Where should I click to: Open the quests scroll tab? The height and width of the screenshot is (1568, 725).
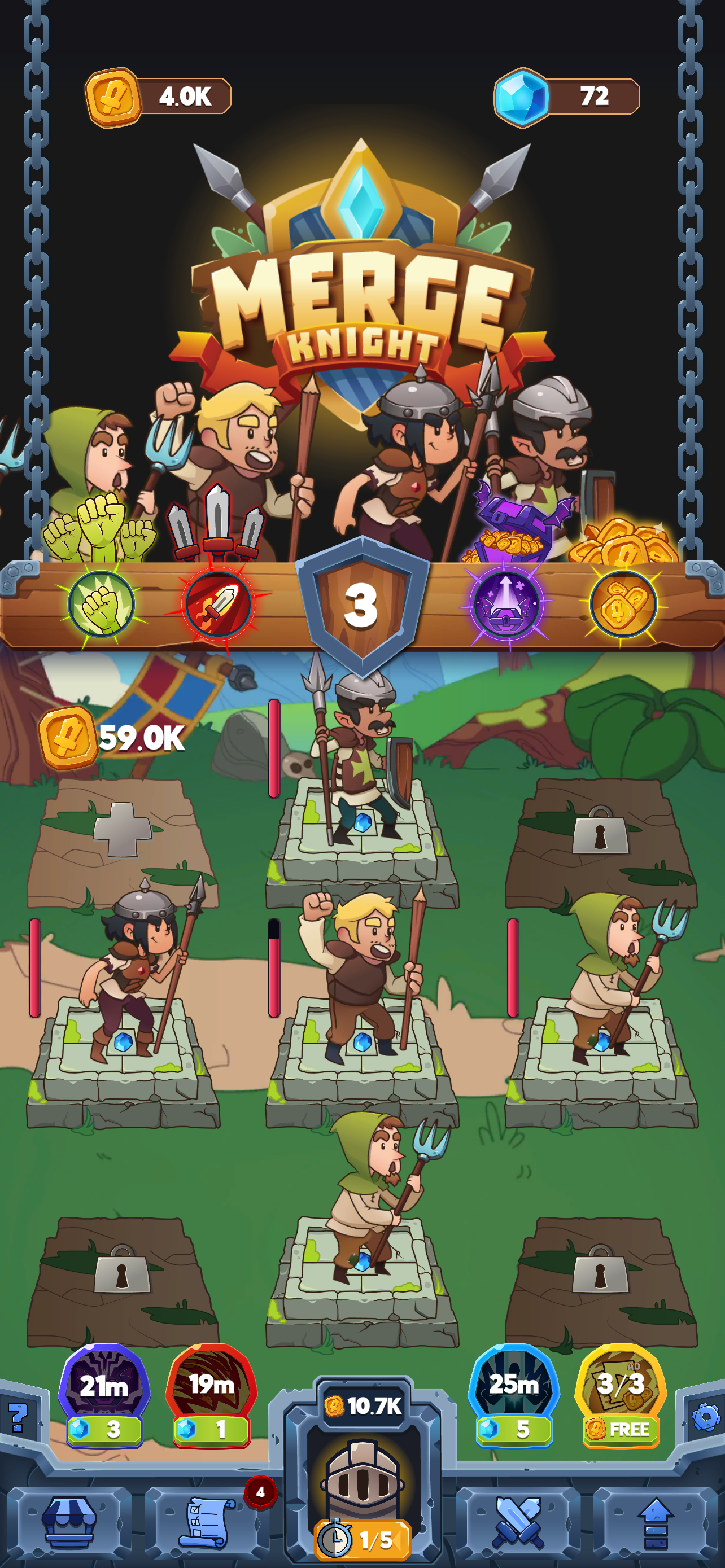click(x=207, y=1522)
